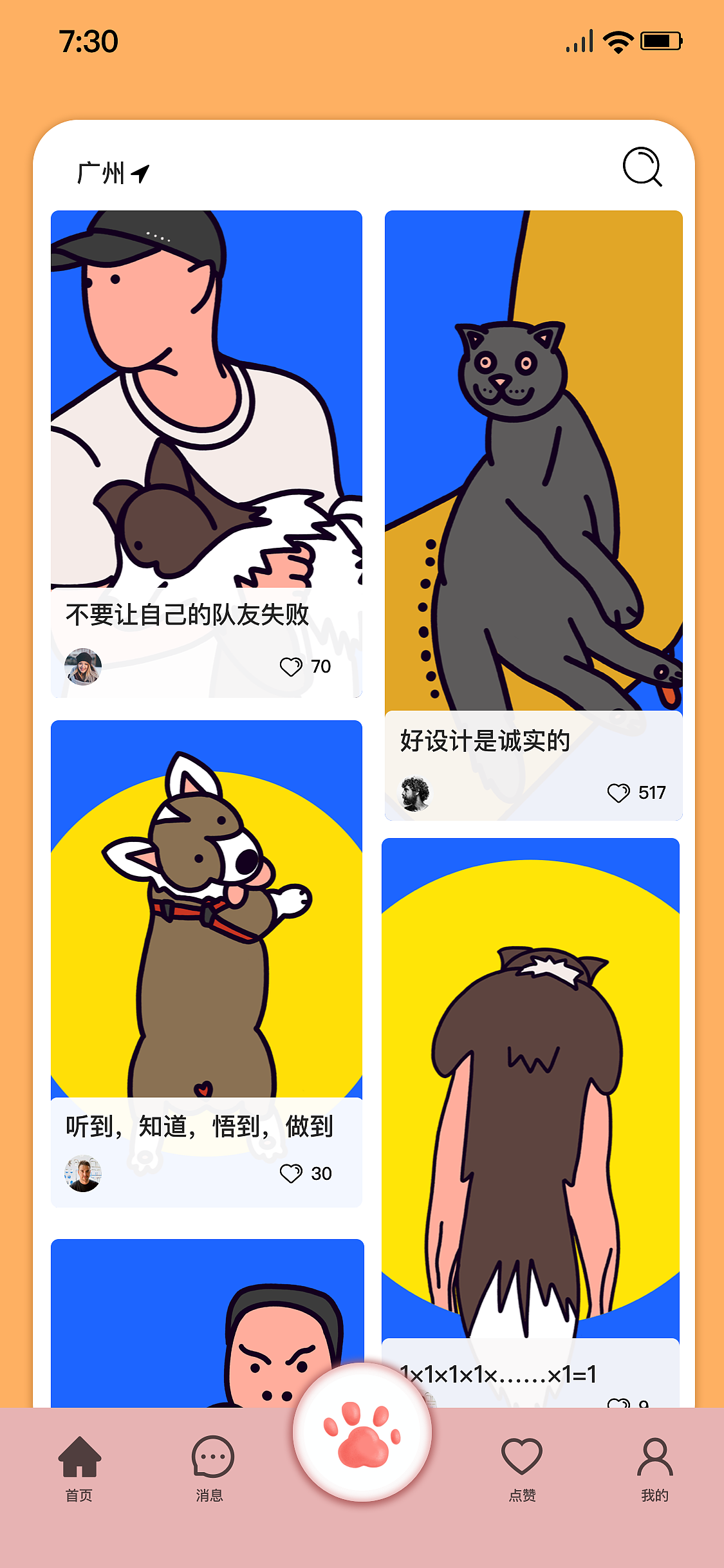The image size is (724, 1568).
Task: Like the 不要让自己的队友失败 post
Action: (x=291, y=667)
